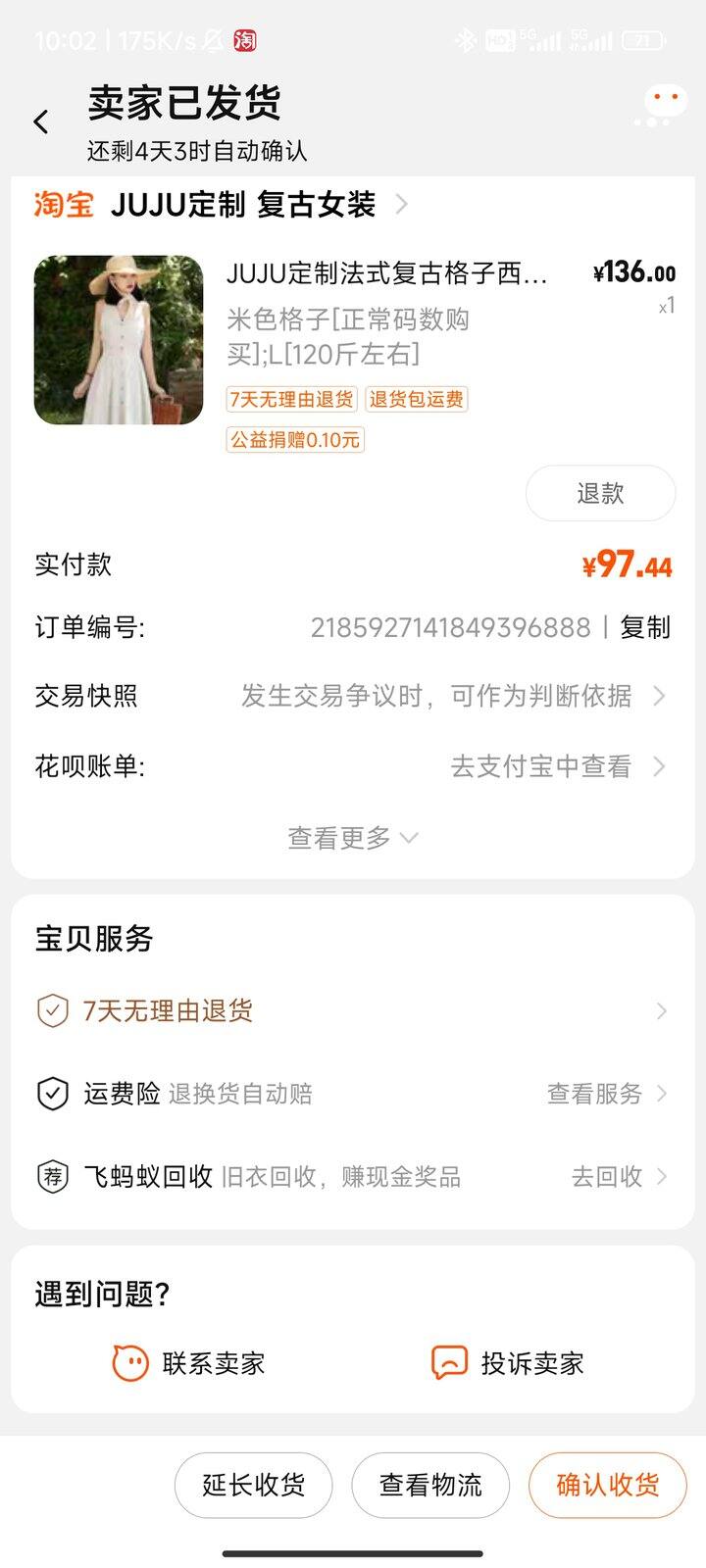Open the dress product thumbnail

(x=119, y=340)
